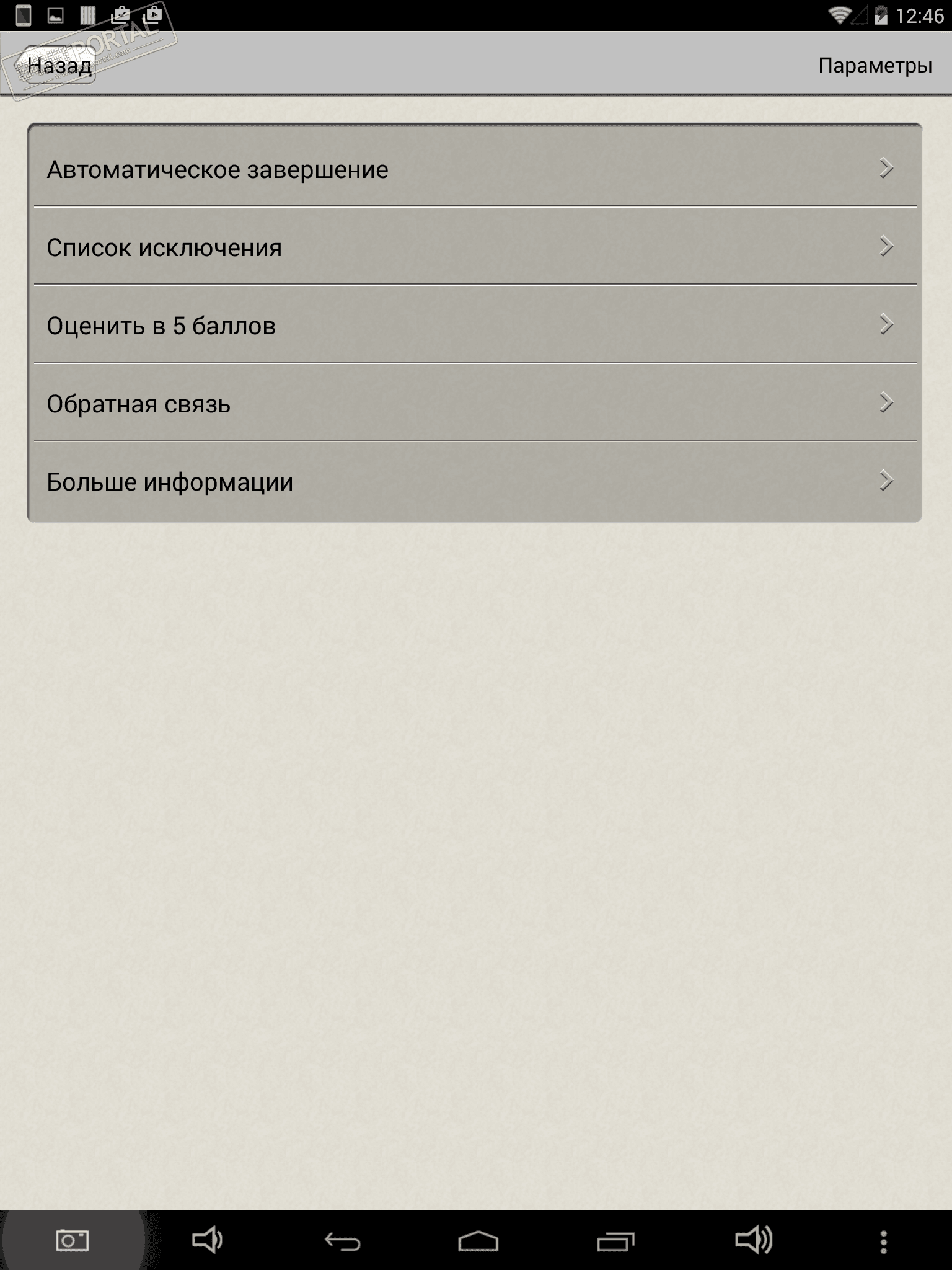This screenshot has height=1270, width=952.
Task: Open Обратная связь feedback
Action: pyautogui.click(x=475, y=403)
